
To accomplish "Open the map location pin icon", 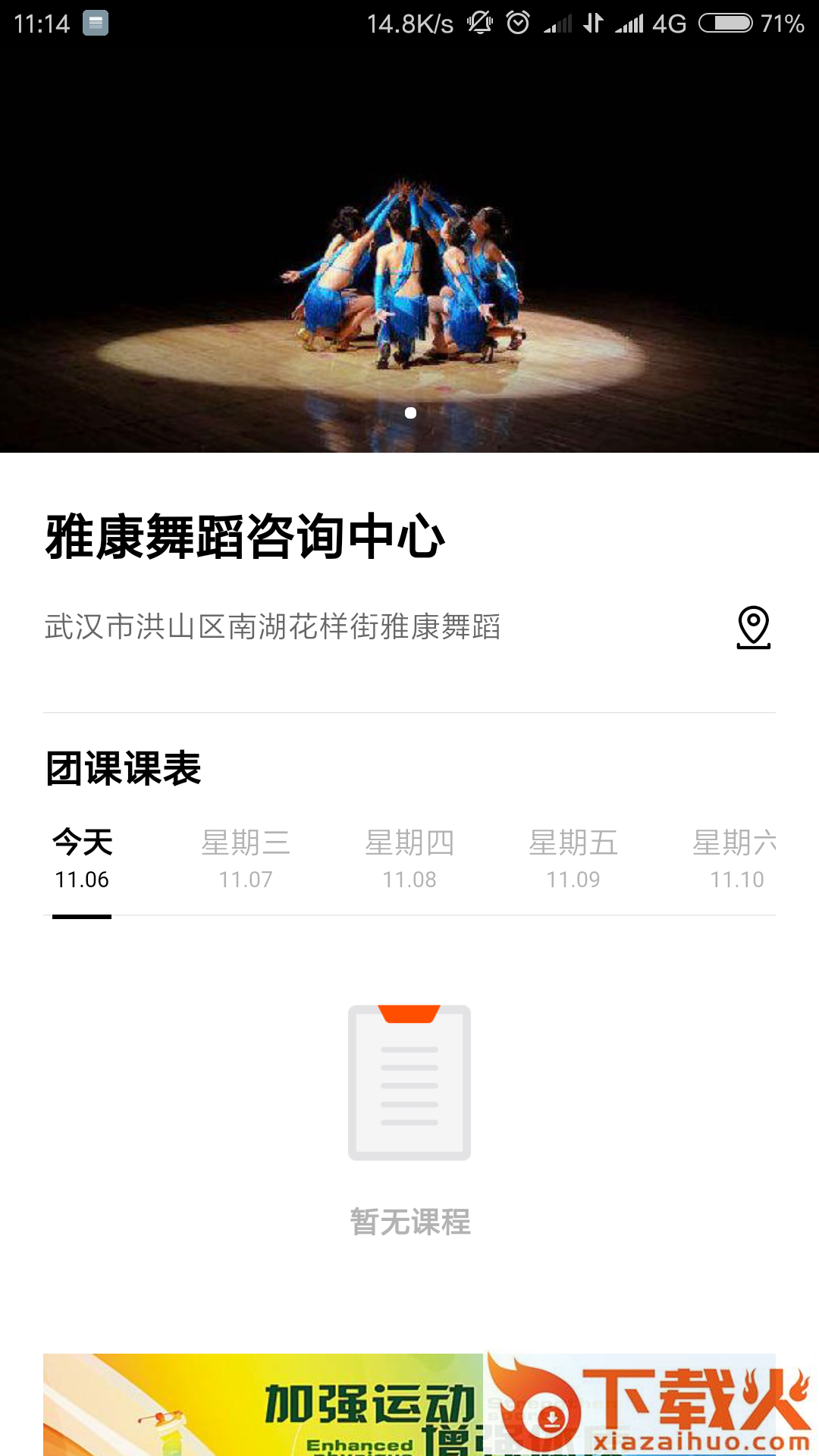I will pyautogui.click(x=753, y=627).
